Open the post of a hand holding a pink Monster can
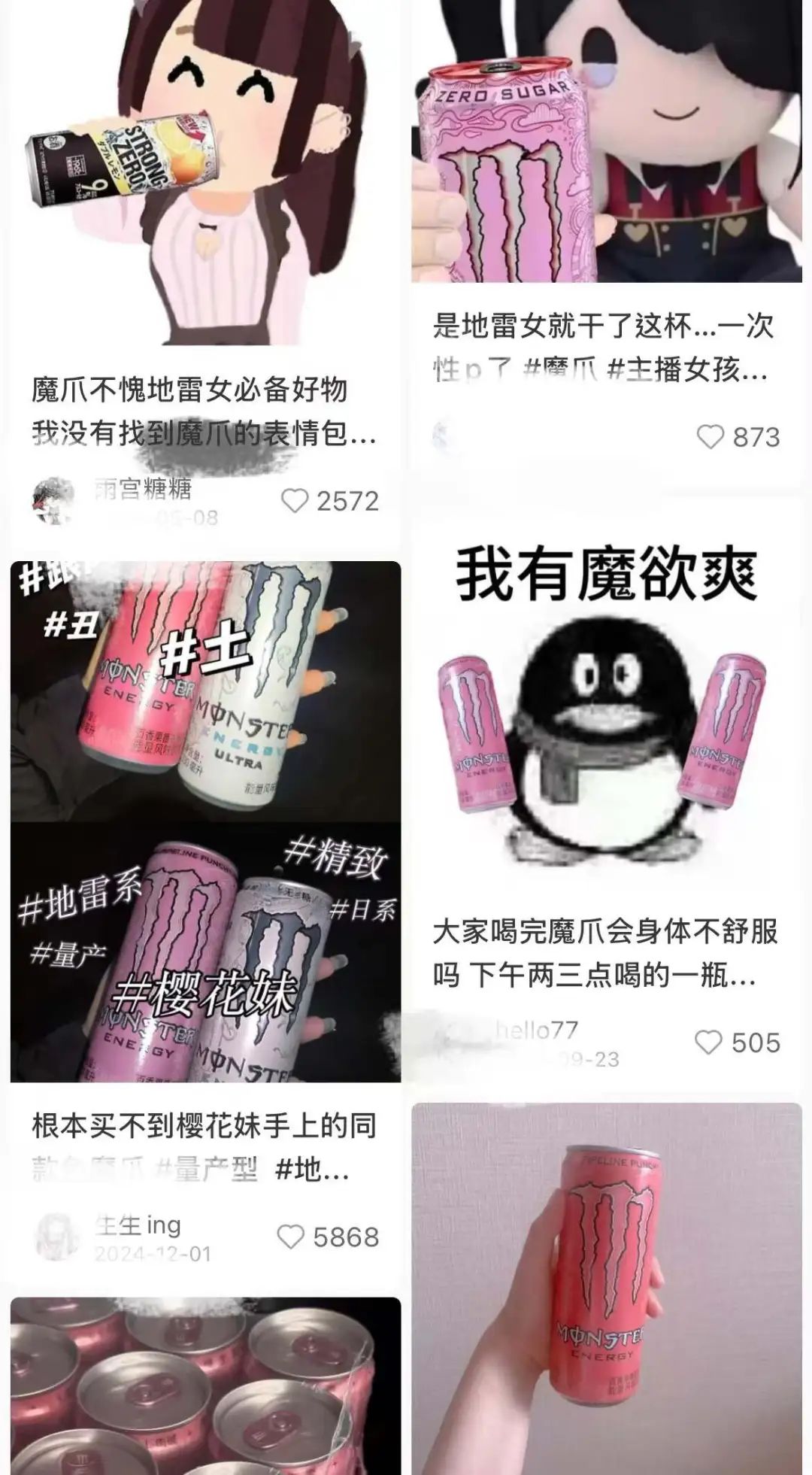812x1475 pixels. tap(606, 1288)
